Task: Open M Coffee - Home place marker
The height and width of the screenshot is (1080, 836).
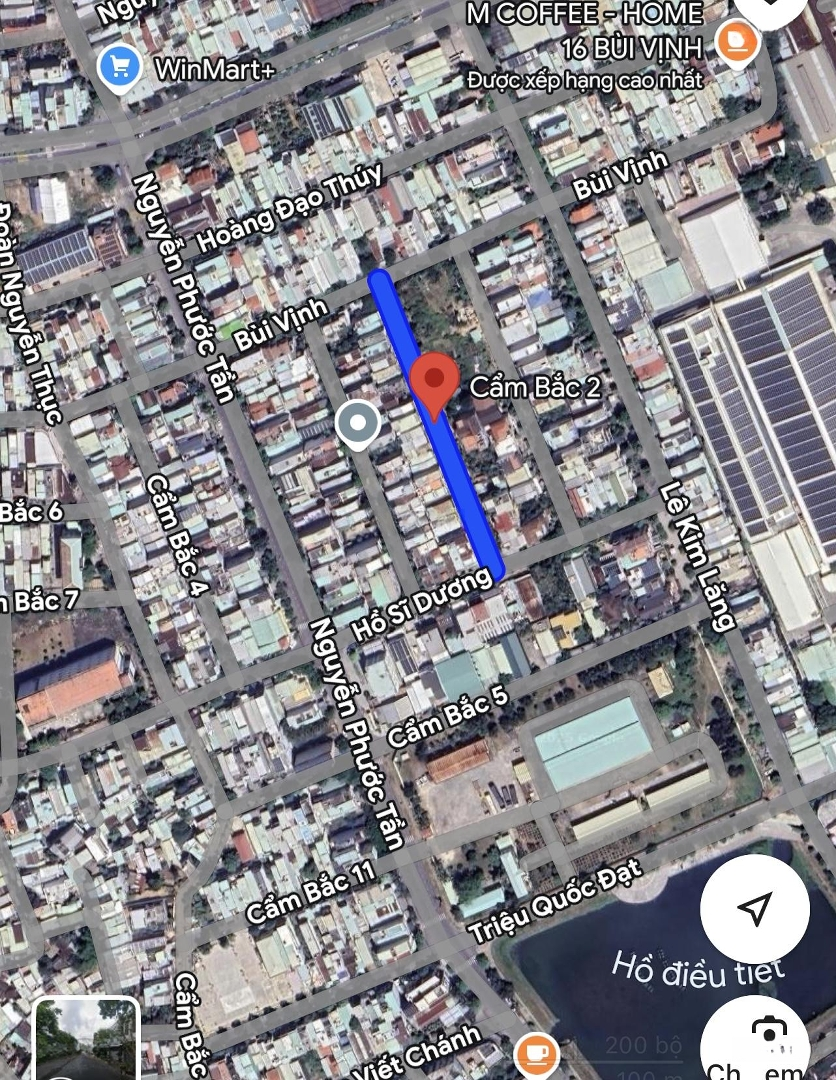Action: click(739, 43)
